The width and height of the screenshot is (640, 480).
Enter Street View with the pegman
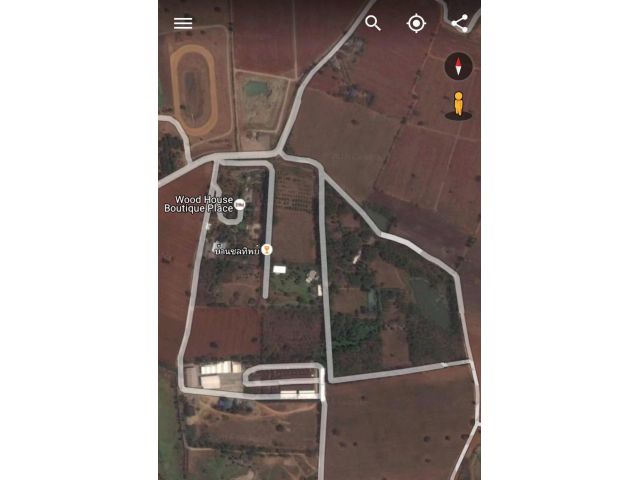tap(458, 104)
